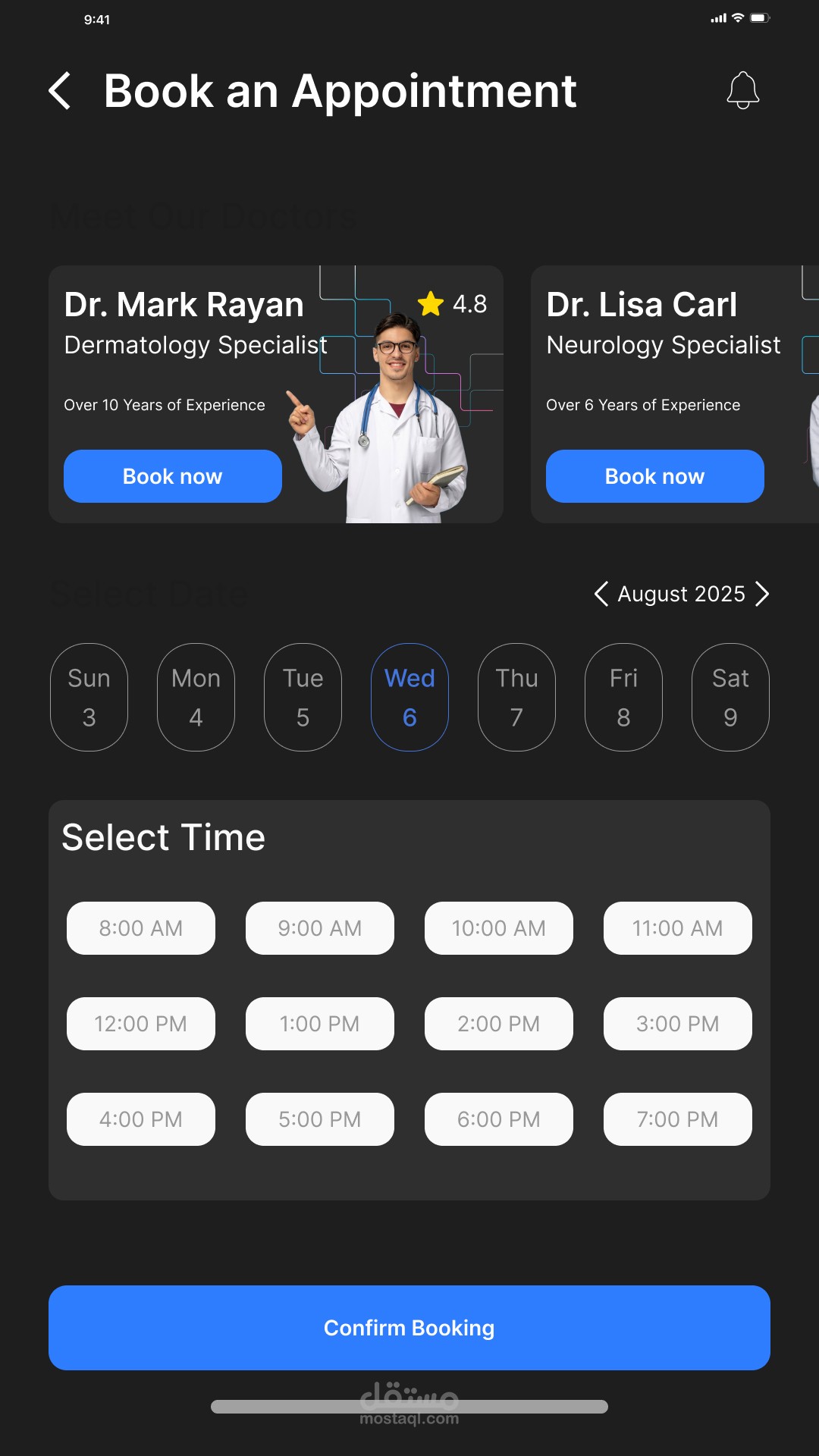Pick Sat 9 as the date
Image resolution: width=819 pixels, height=1456 pixels.
click(x=730, y=698)
